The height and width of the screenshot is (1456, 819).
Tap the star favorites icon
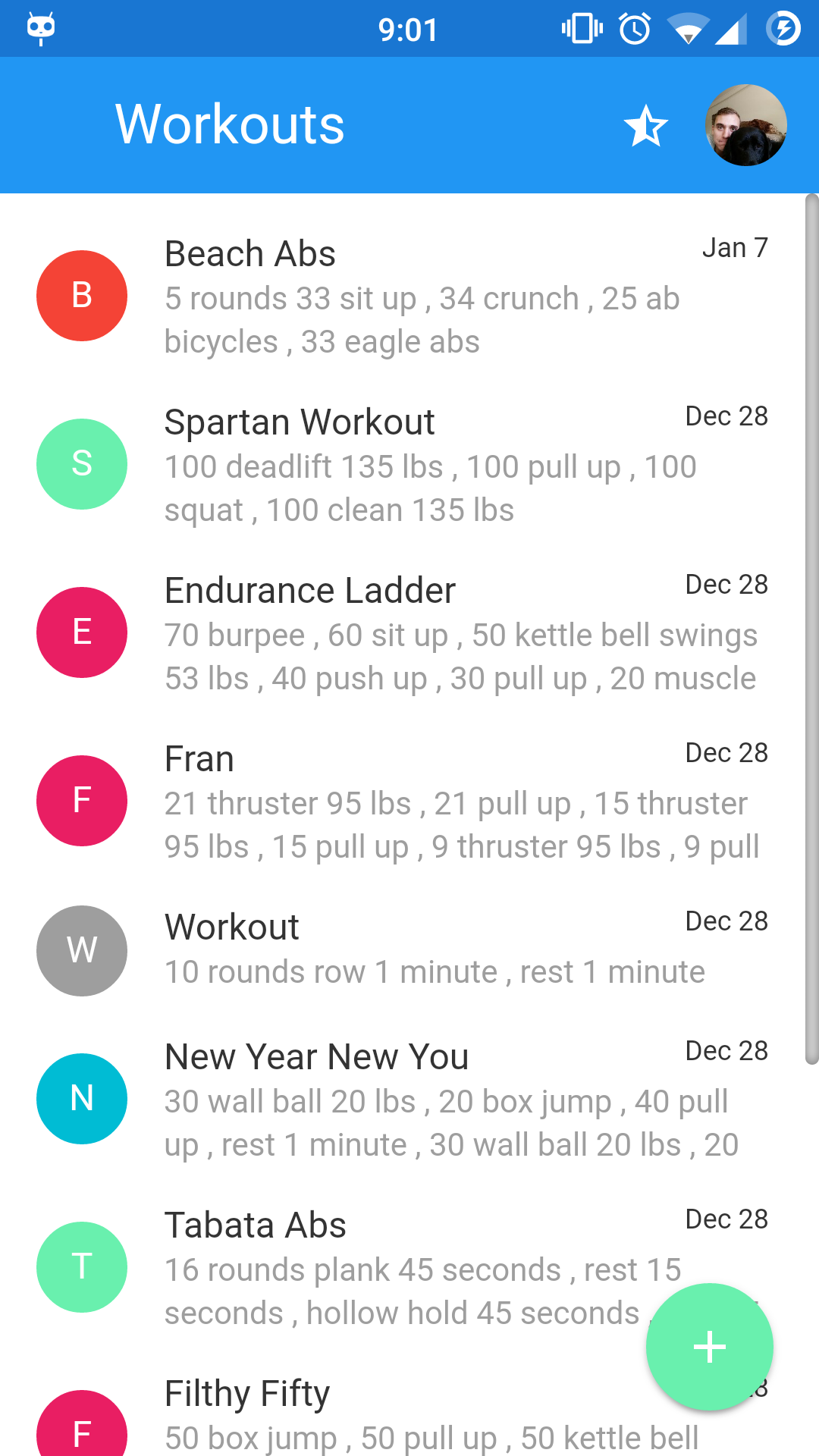click(x=645, y=126)
